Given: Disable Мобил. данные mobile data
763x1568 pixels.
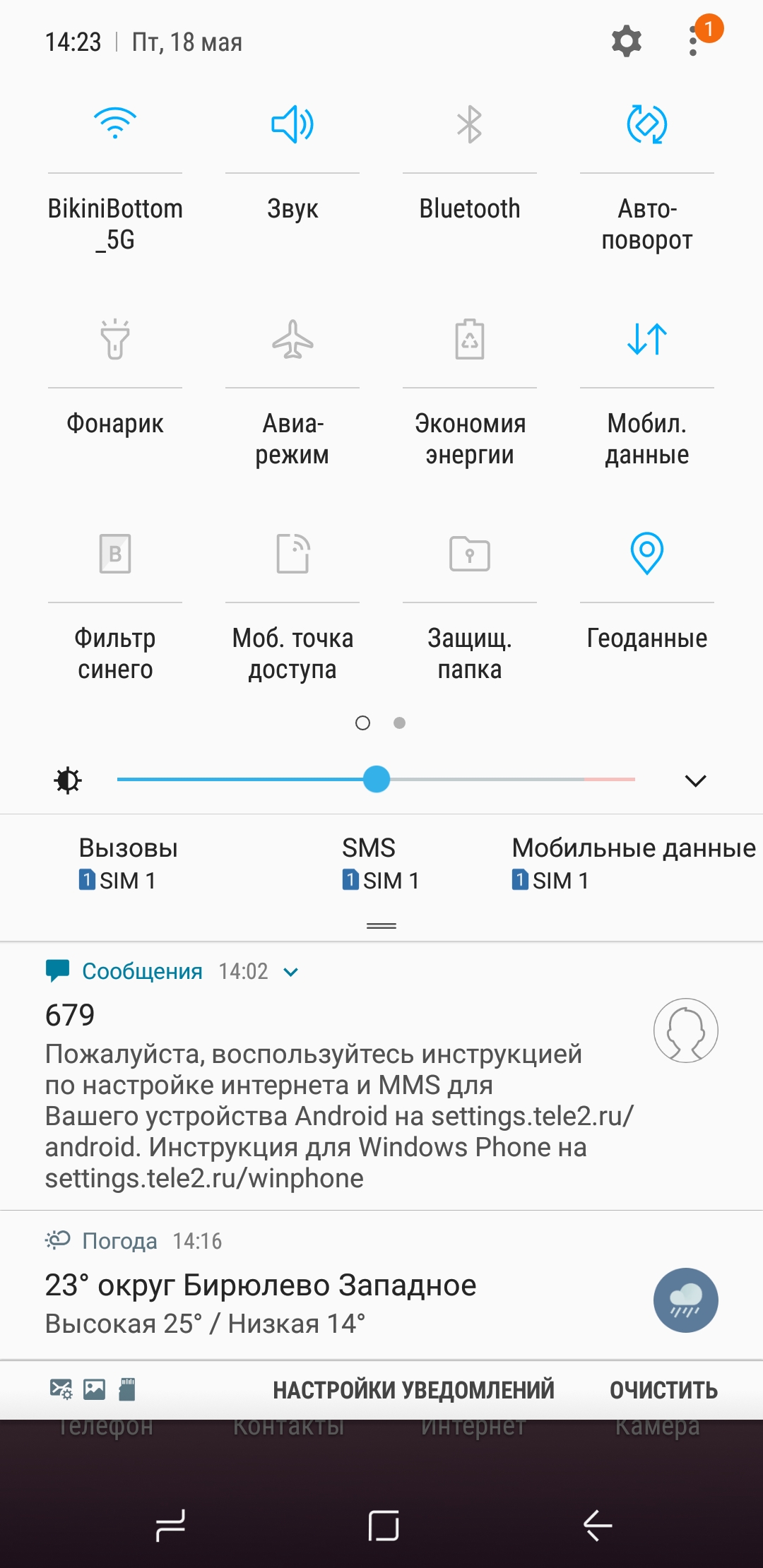Looking at the screenshot, I should tap(646, 340).
